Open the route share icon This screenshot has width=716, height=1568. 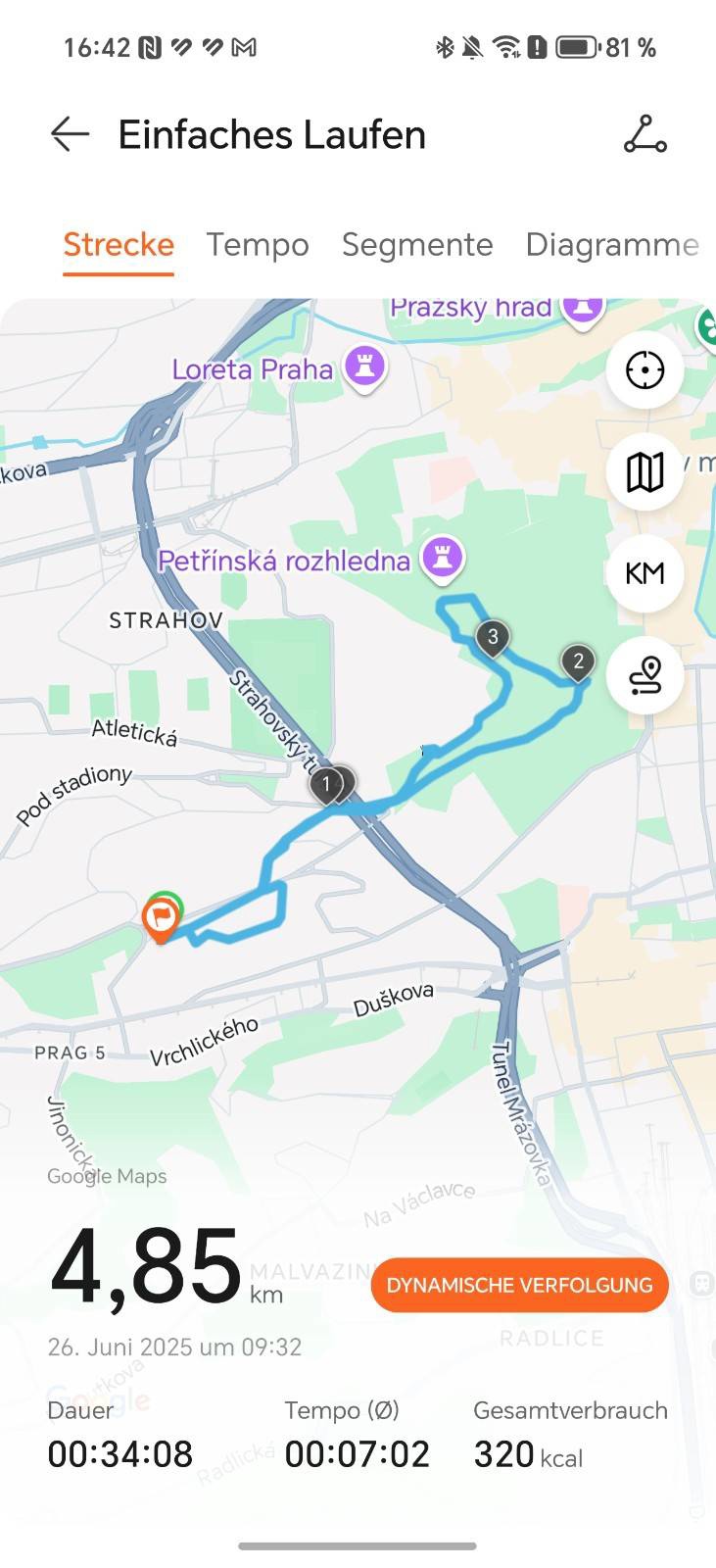click(x=644, y=134)
